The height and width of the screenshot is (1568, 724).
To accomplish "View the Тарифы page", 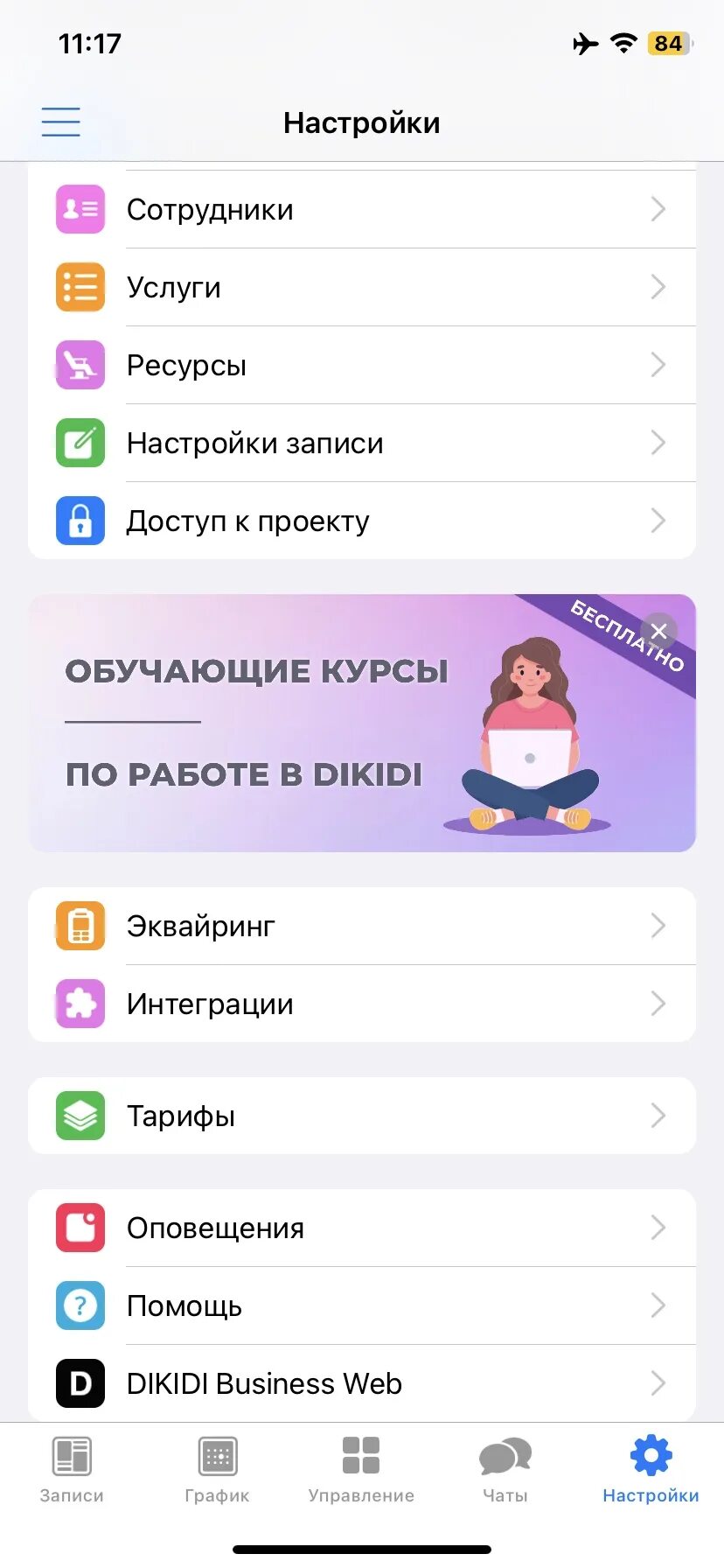I will [362, 1116].
